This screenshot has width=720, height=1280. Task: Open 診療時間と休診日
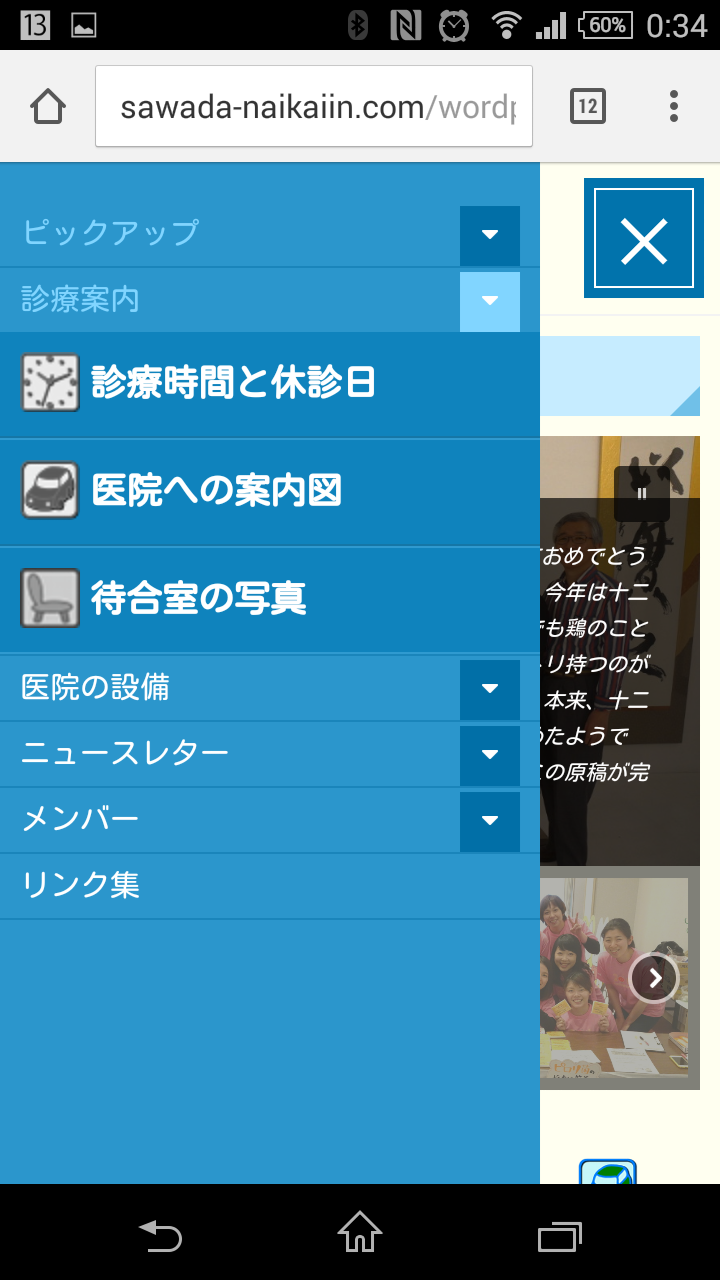(232, 384)
